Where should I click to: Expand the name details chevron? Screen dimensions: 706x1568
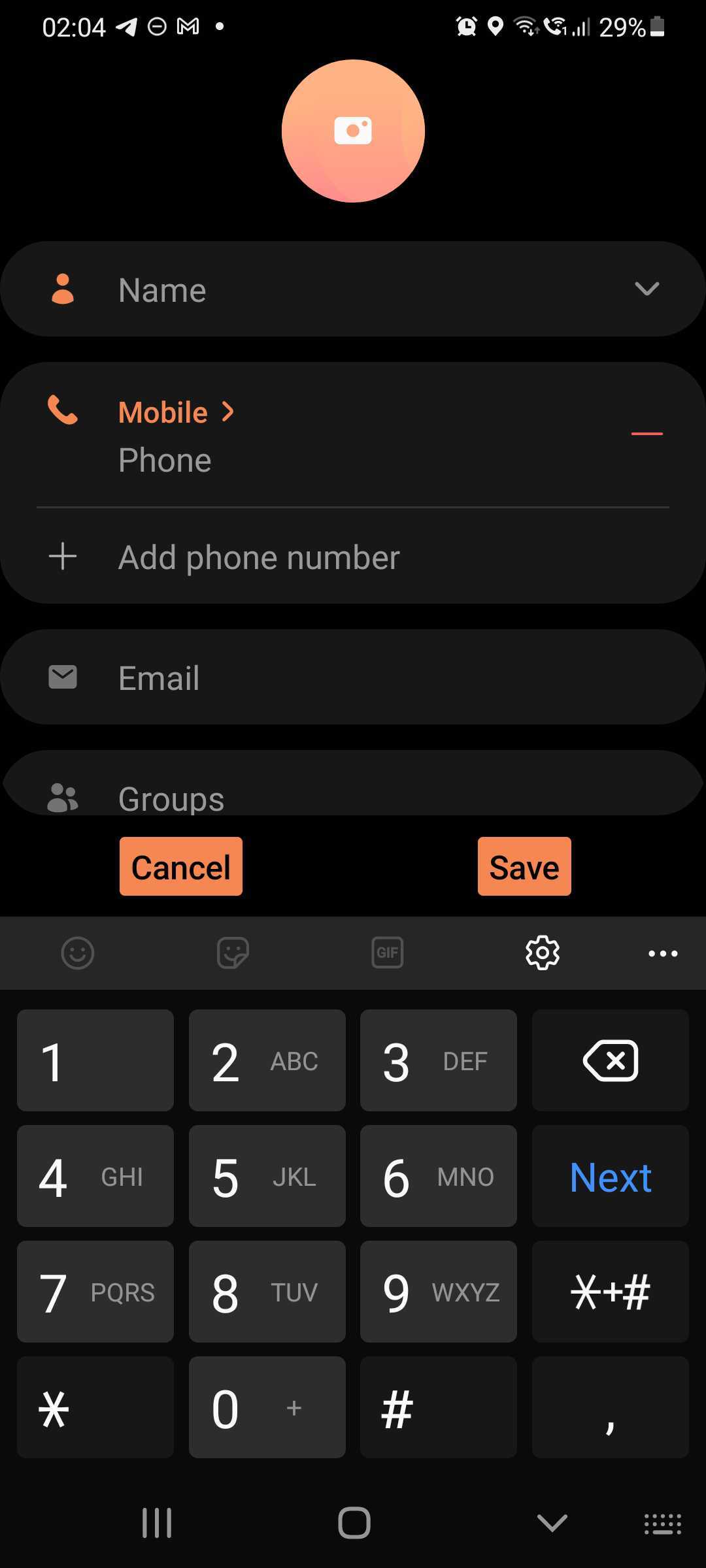(x=647, y=289)
